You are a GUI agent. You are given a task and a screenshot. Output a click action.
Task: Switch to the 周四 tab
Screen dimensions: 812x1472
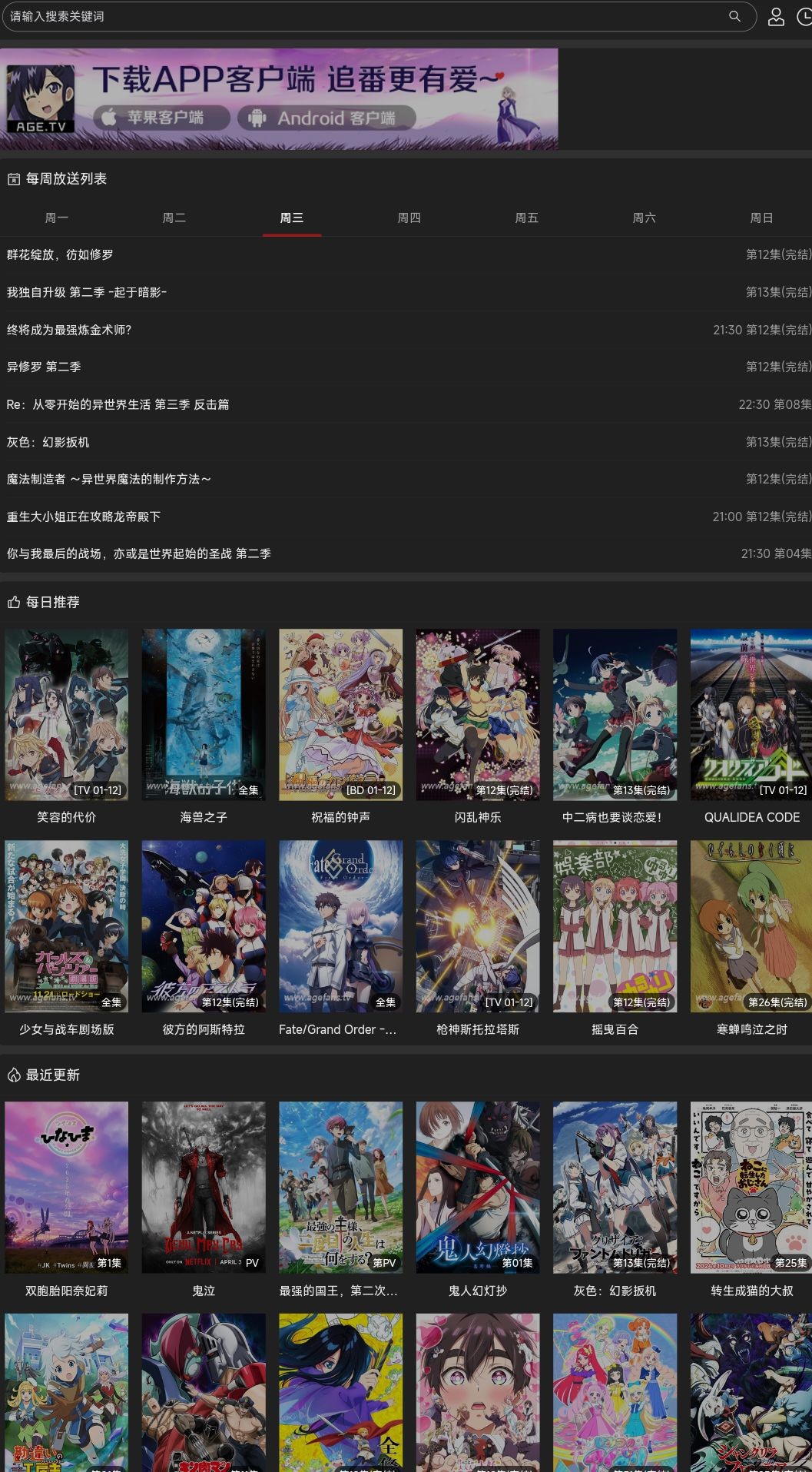click(409, 218)
